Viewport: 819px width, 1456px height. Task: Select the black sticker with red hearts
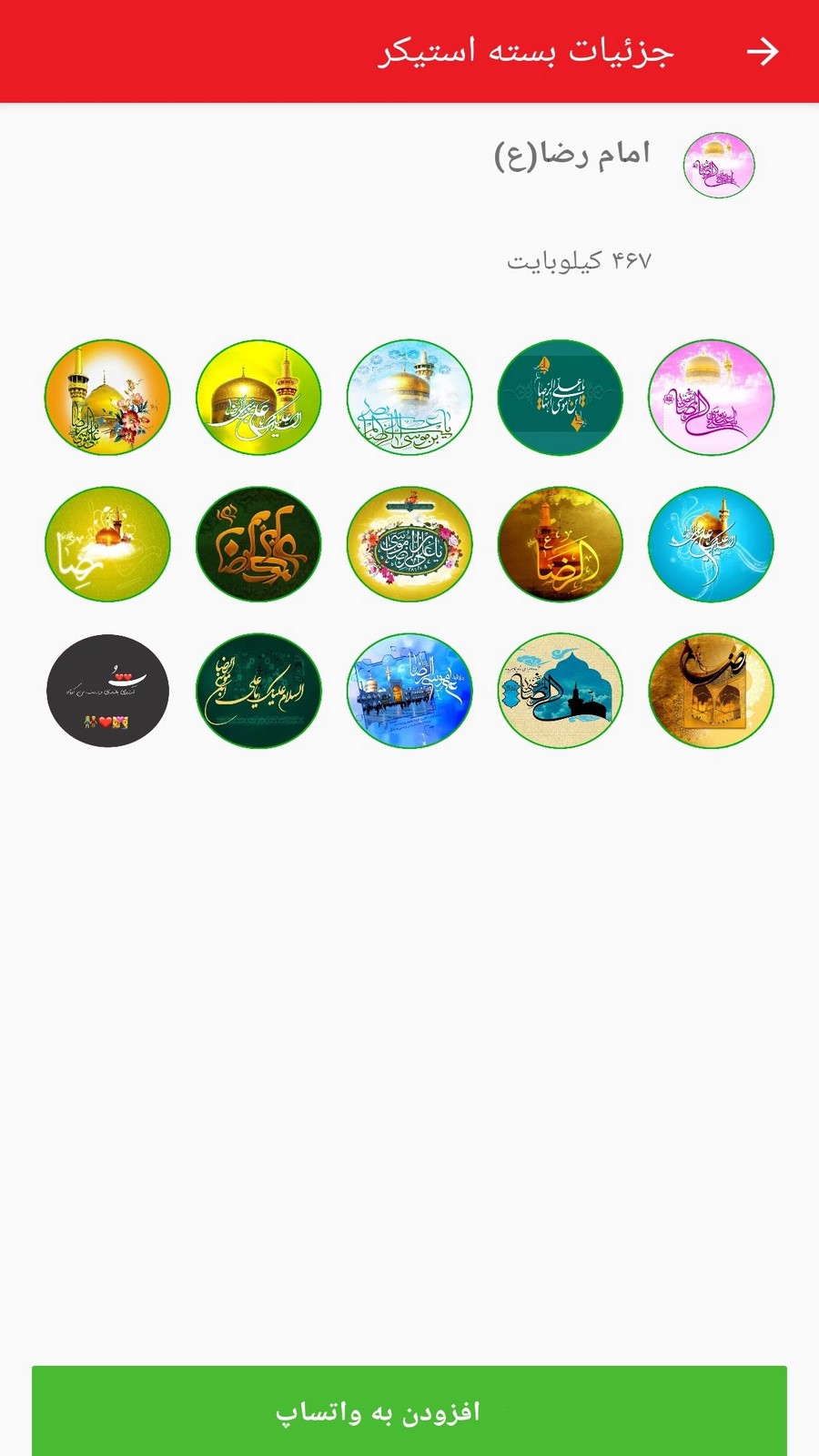pos(107,691)
